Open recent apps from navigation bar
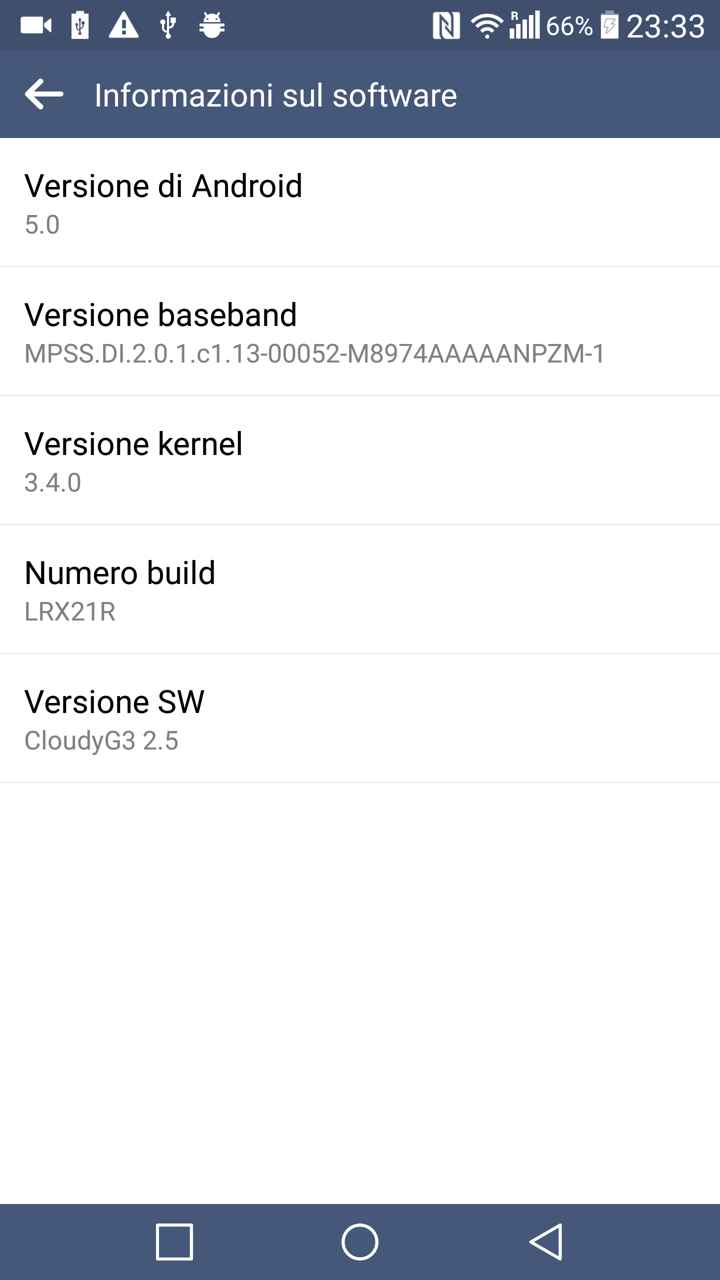Viewport: 720px width, 1280px height. tap(175, 1242)
